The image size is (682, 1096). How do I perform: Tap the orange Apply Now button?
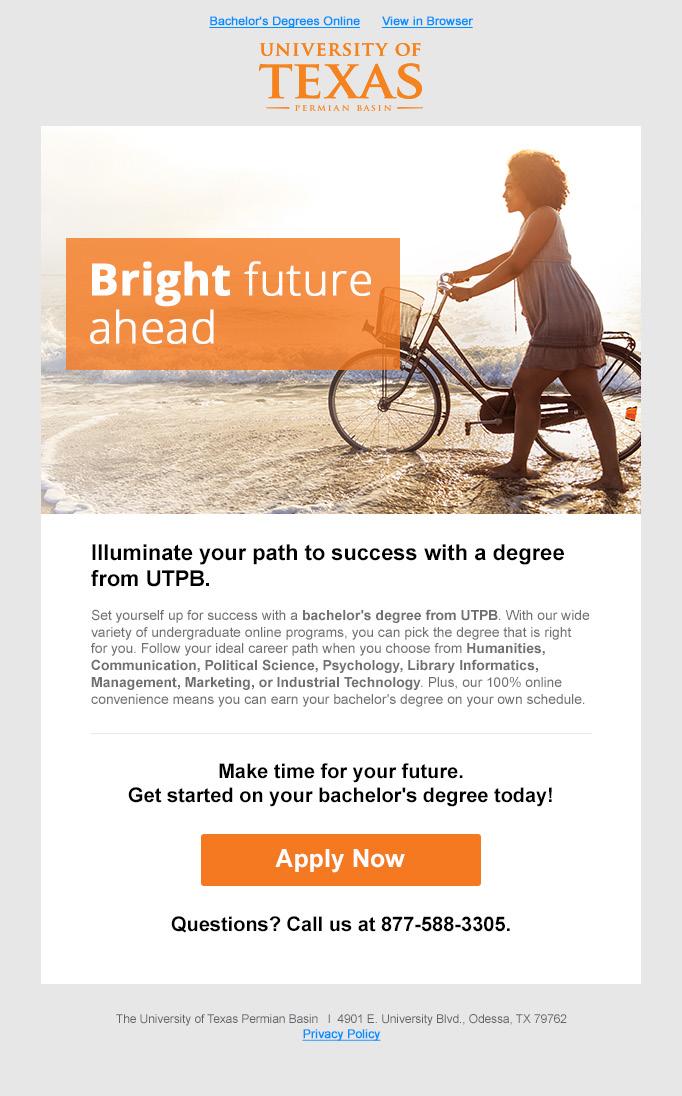click(x=340, y=859)
